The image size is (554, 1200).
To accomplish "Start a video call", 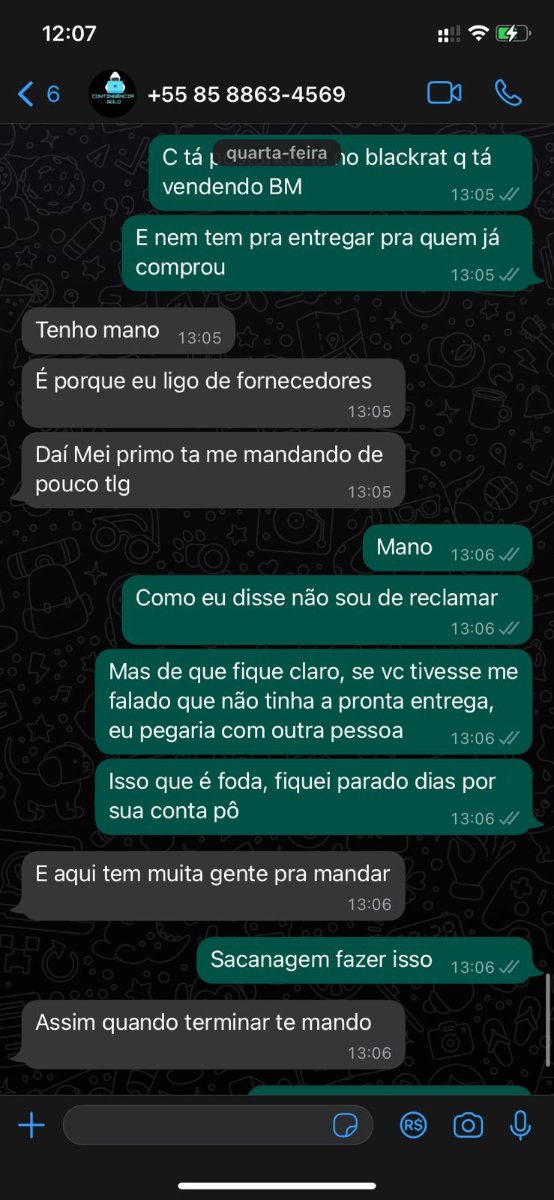I will [444, 93].
